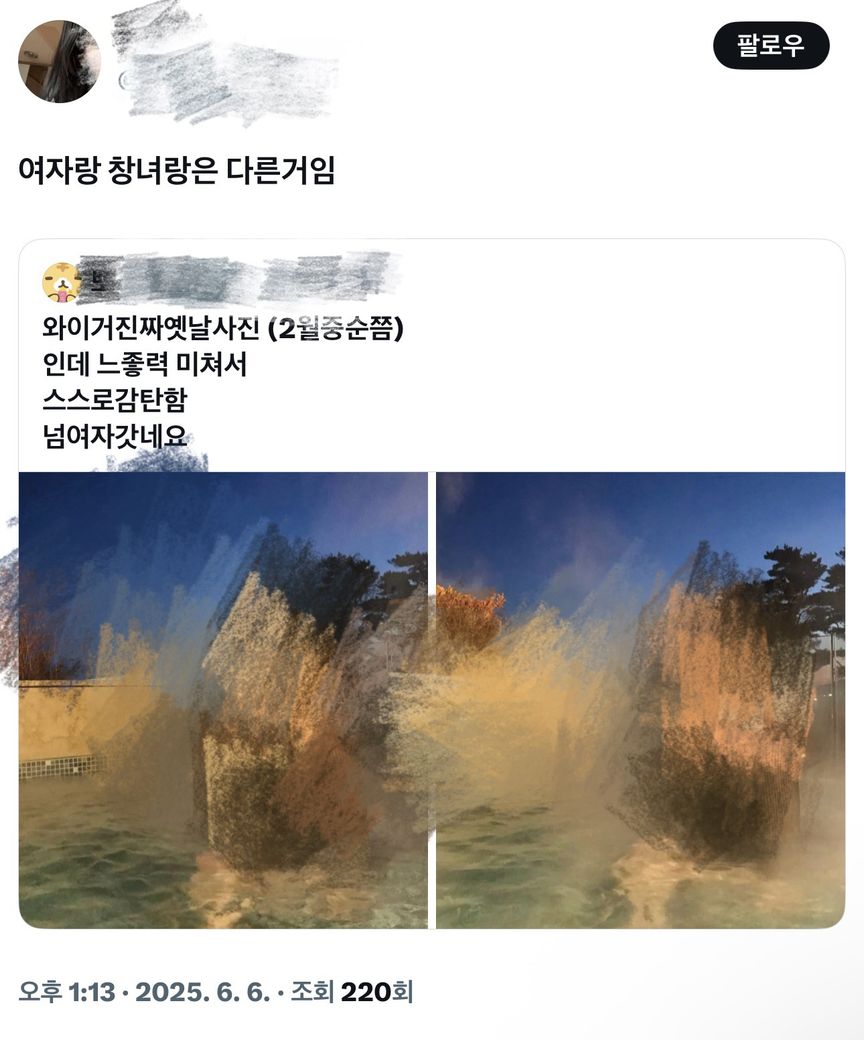The height and width of the screenshot is (1040, 864).
Task: Open the quoted tweet author's avatar
Action: [x=61, y=283]
